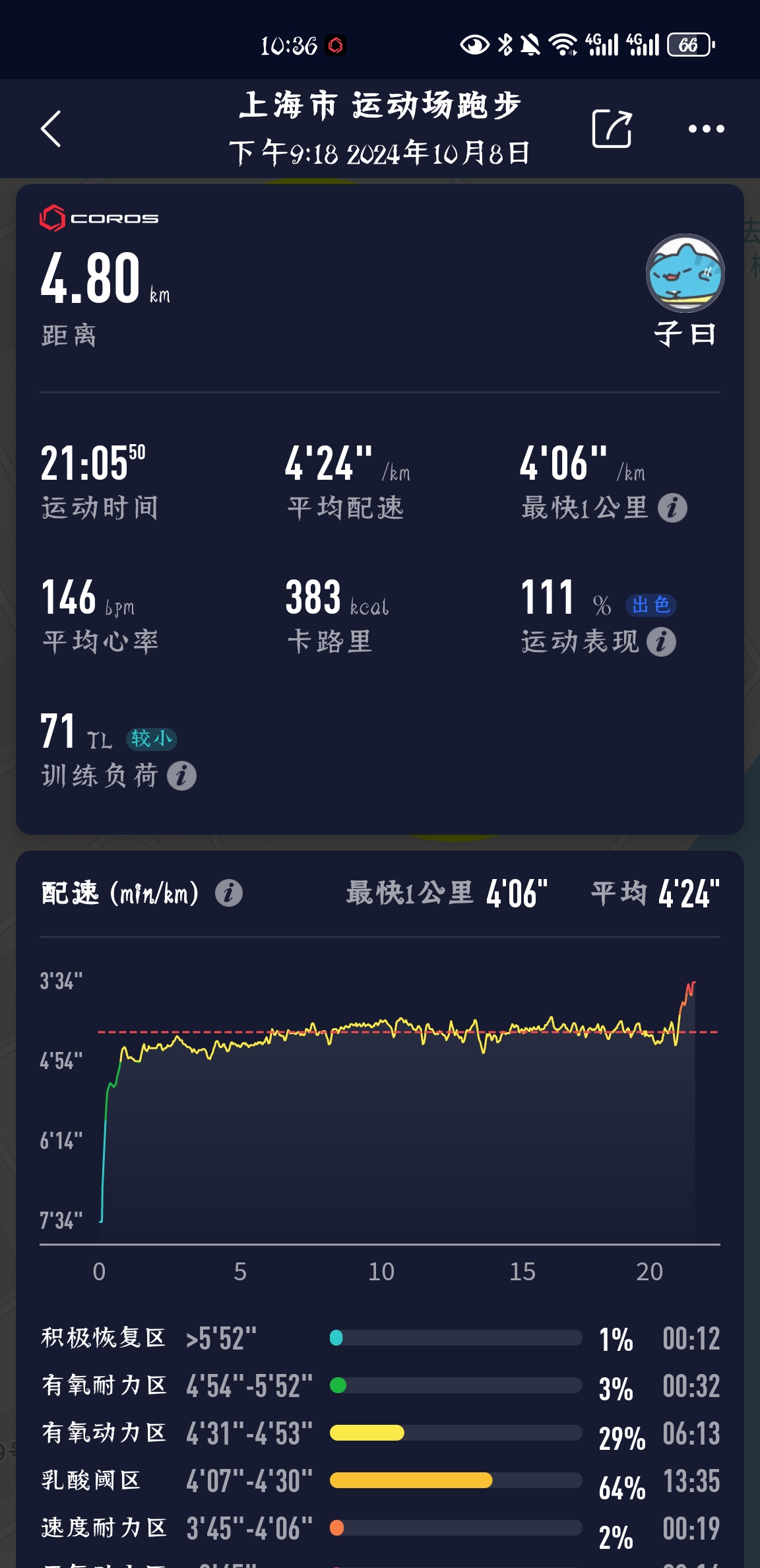Share this running activity

[x=612, y=129]
